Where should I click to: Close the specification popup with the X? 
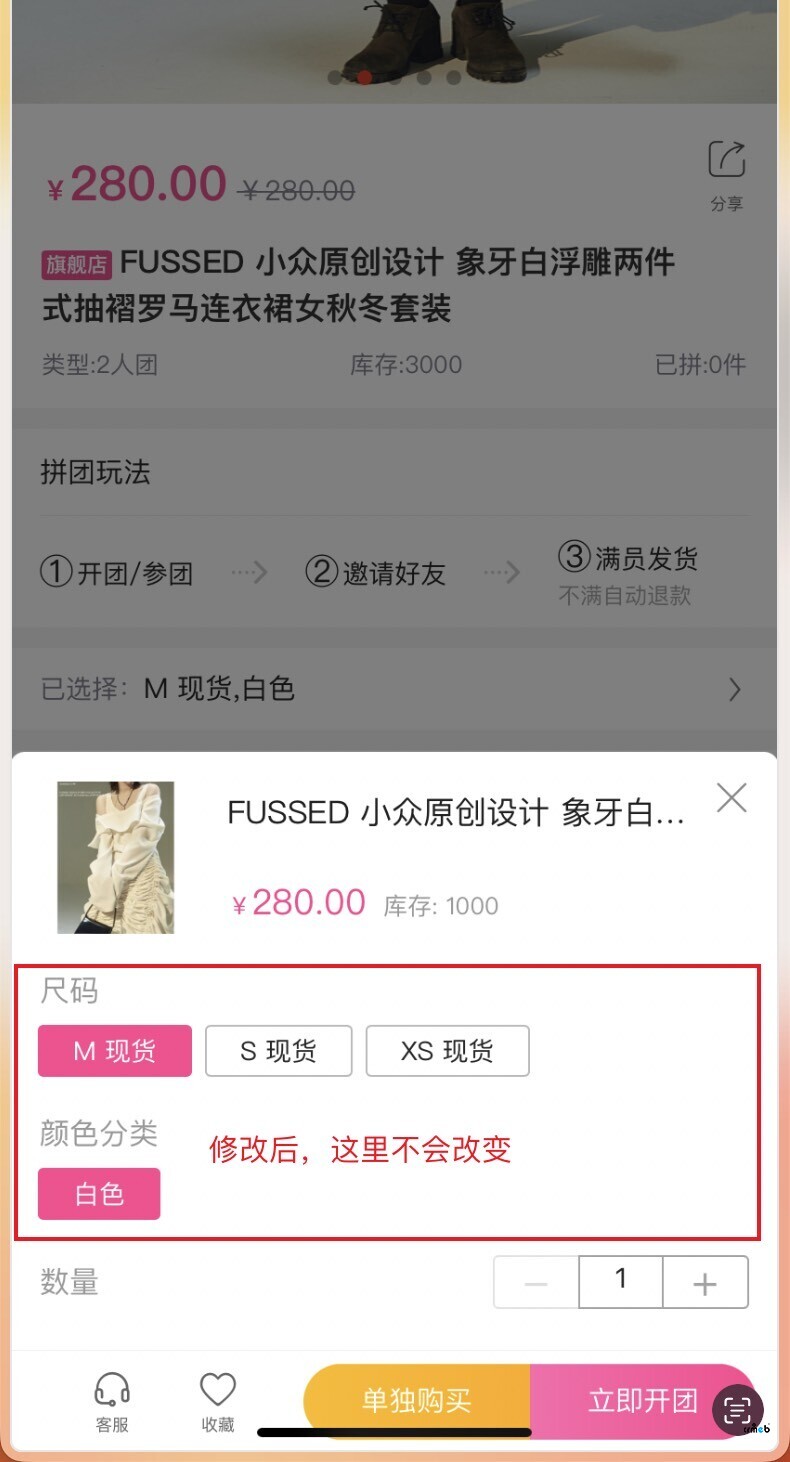coord(731,797)
